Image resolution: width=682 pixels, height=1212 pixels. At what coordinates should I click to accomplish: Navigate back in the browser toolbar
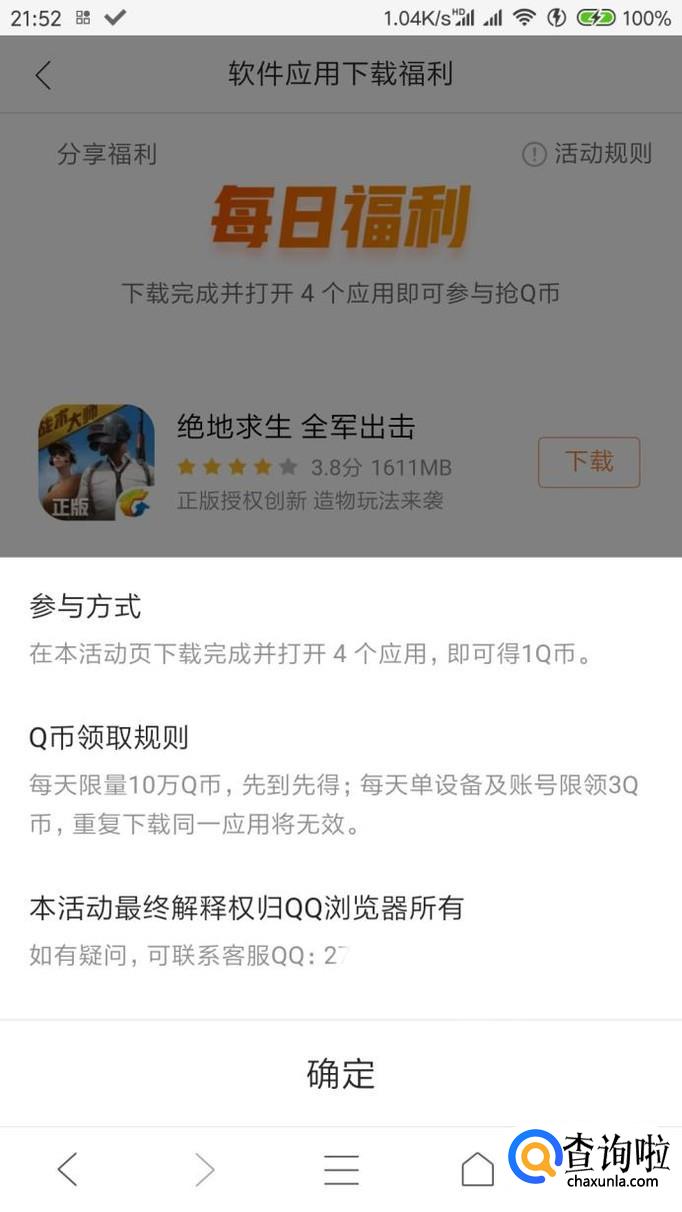coord(67,1168)
